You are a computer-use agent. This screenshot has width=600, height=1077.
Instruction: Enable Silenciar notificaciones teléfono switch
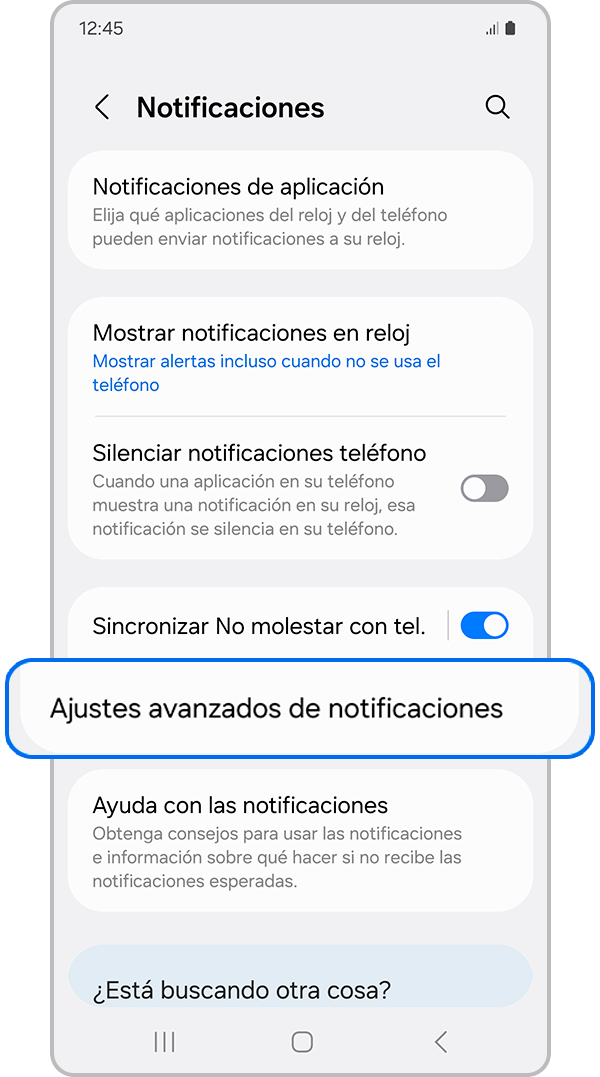click(x=484, y=488)
